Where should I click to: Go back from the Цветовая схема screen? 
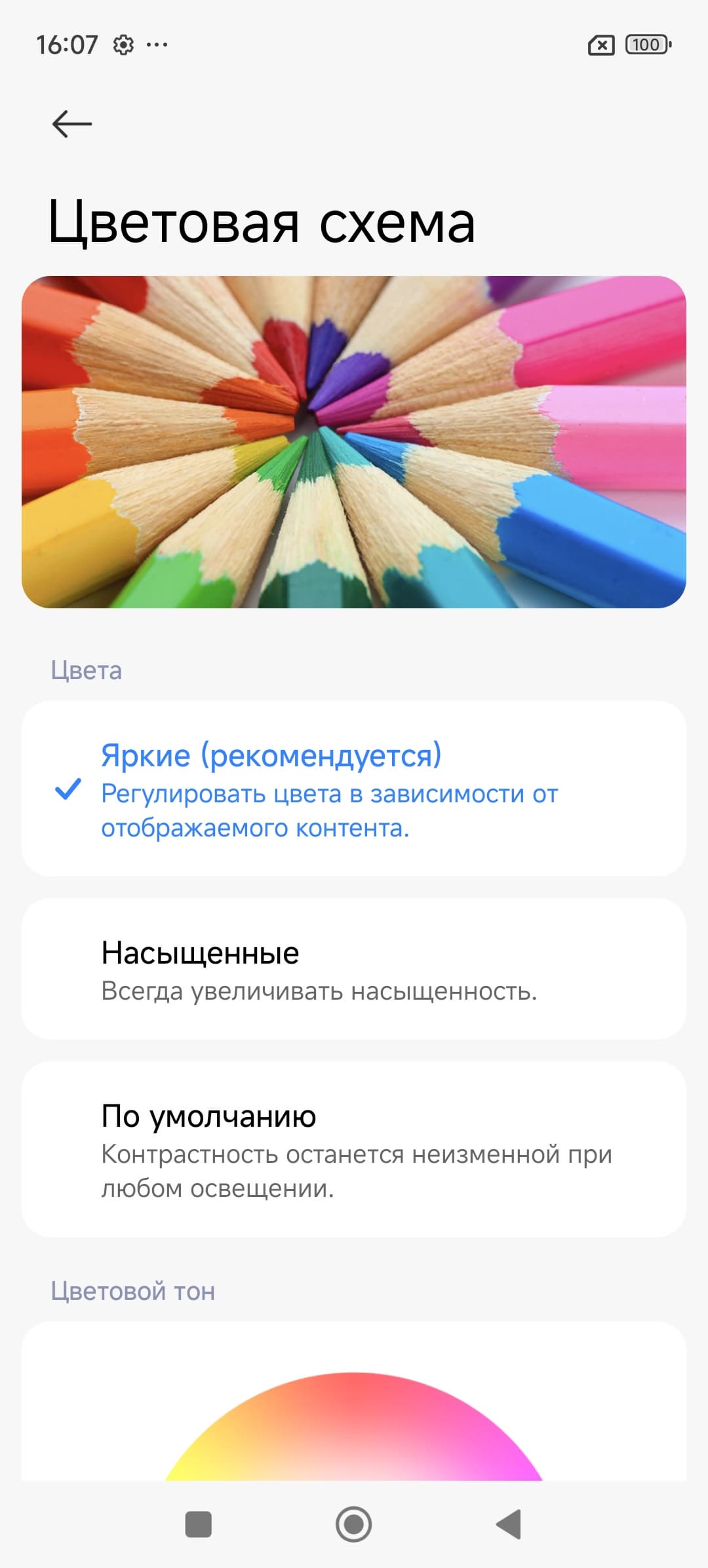tap(71, 123)
